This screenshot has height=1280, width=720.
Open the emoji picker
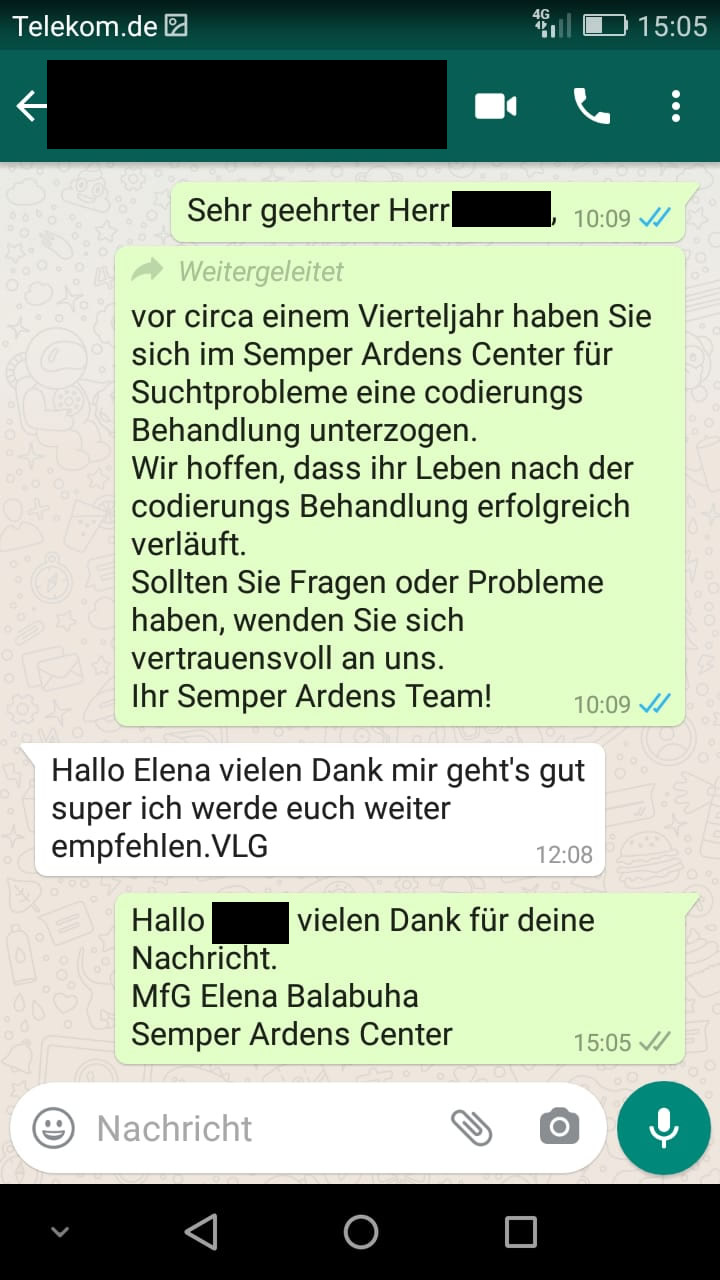click(x=53, y=1128)
